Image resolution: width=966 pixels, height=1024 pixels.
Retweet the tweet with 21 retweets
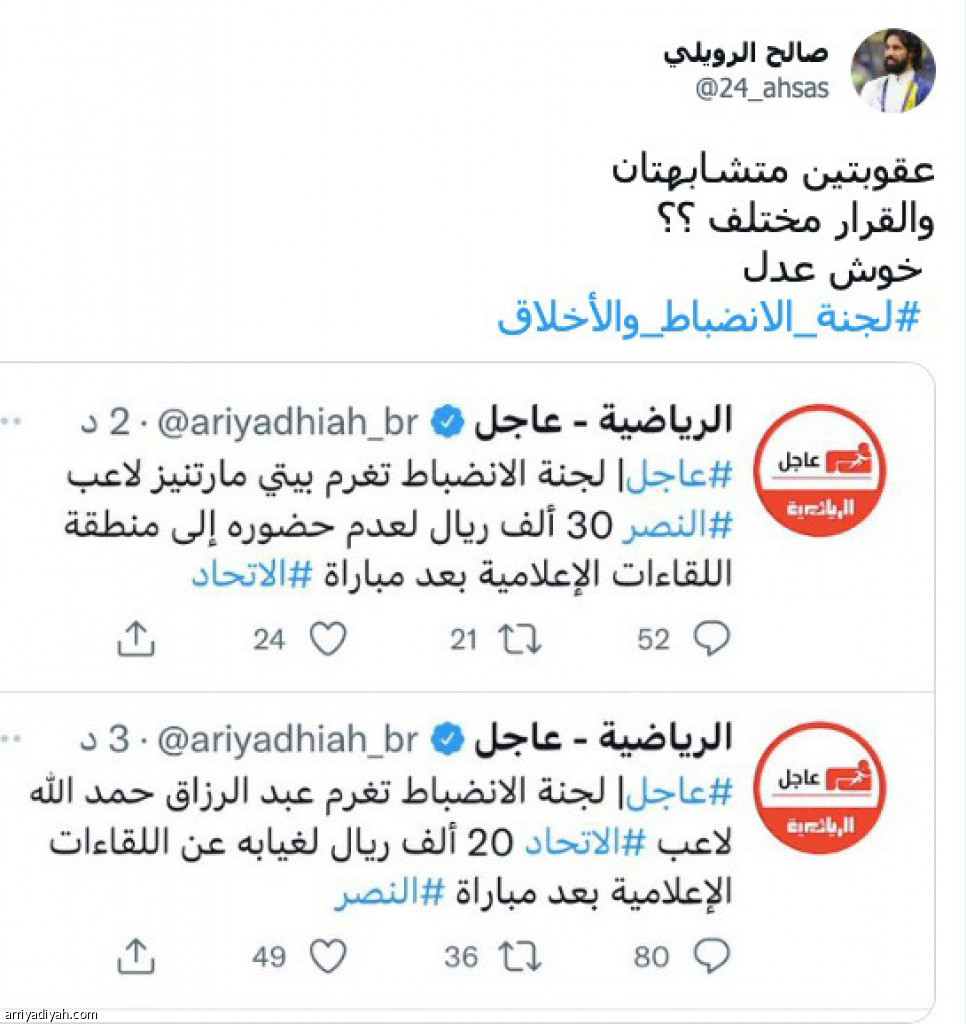tap(521, 640)
